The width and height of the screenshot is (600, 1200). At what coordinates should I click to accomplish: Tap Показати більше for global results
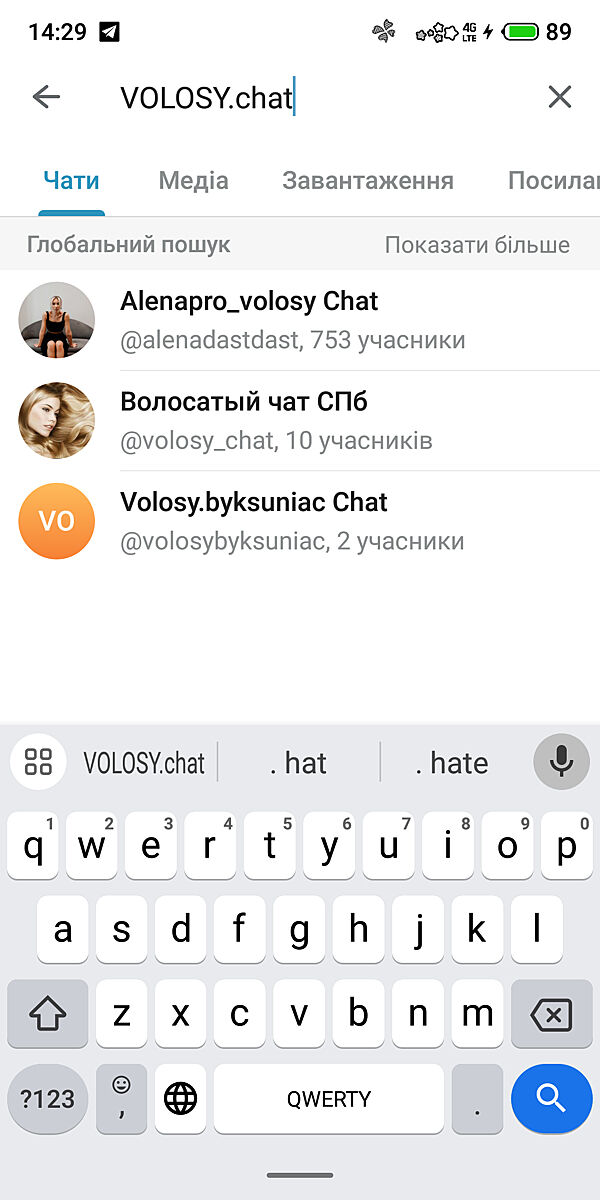477,245
